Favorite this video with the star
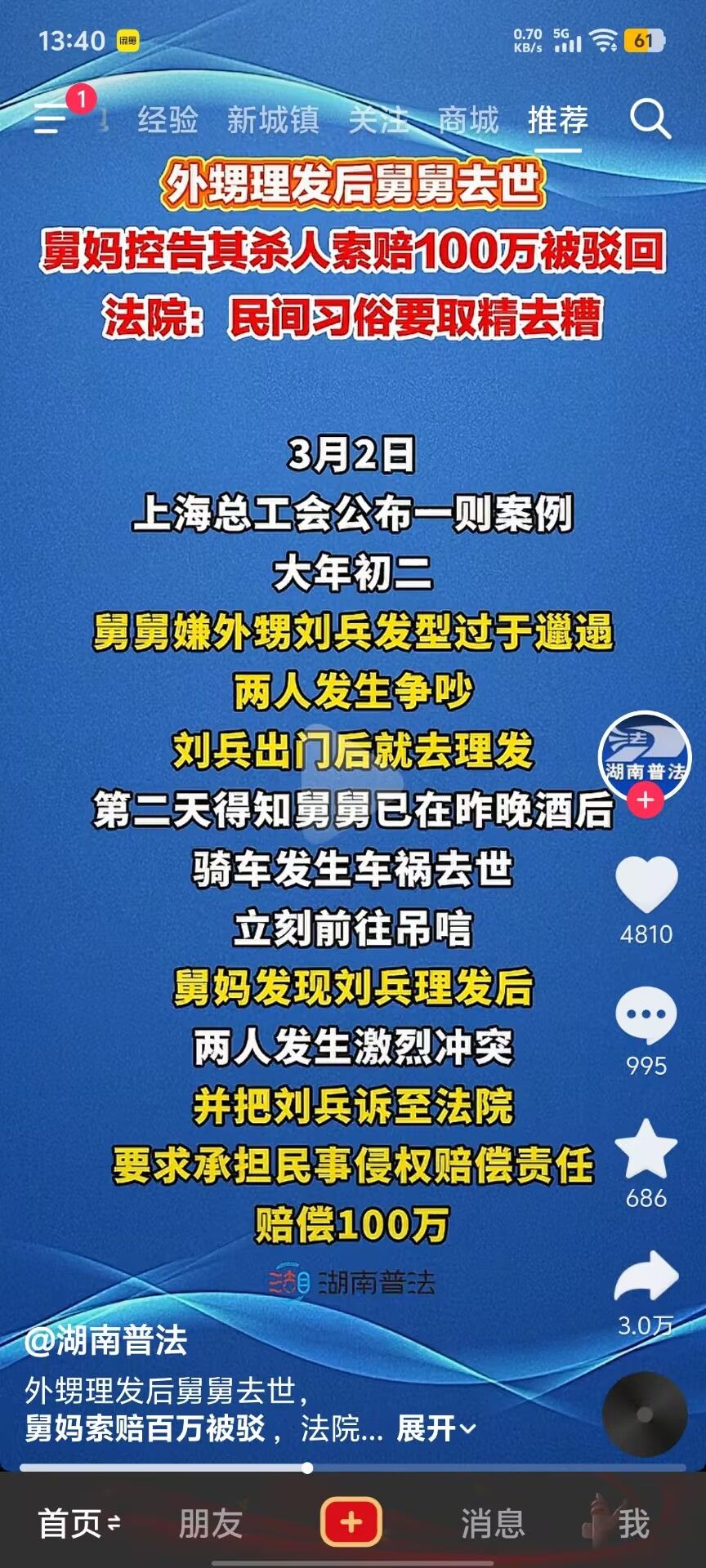Image resolution: width=706 pixels, height=1568 pixels. click(x=646, y=1148)
